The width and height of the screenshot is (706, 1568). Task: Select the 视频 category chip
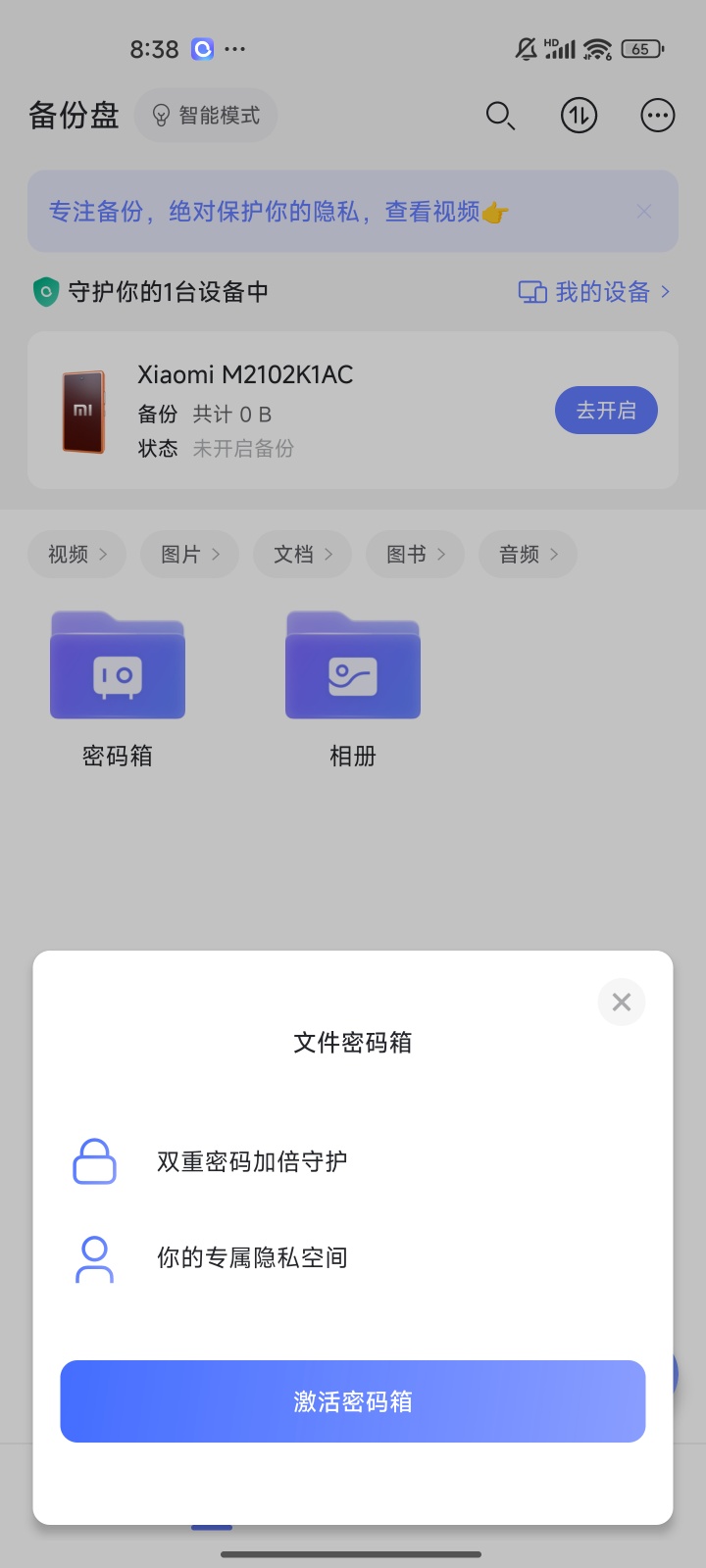click(x=77, y=554)
